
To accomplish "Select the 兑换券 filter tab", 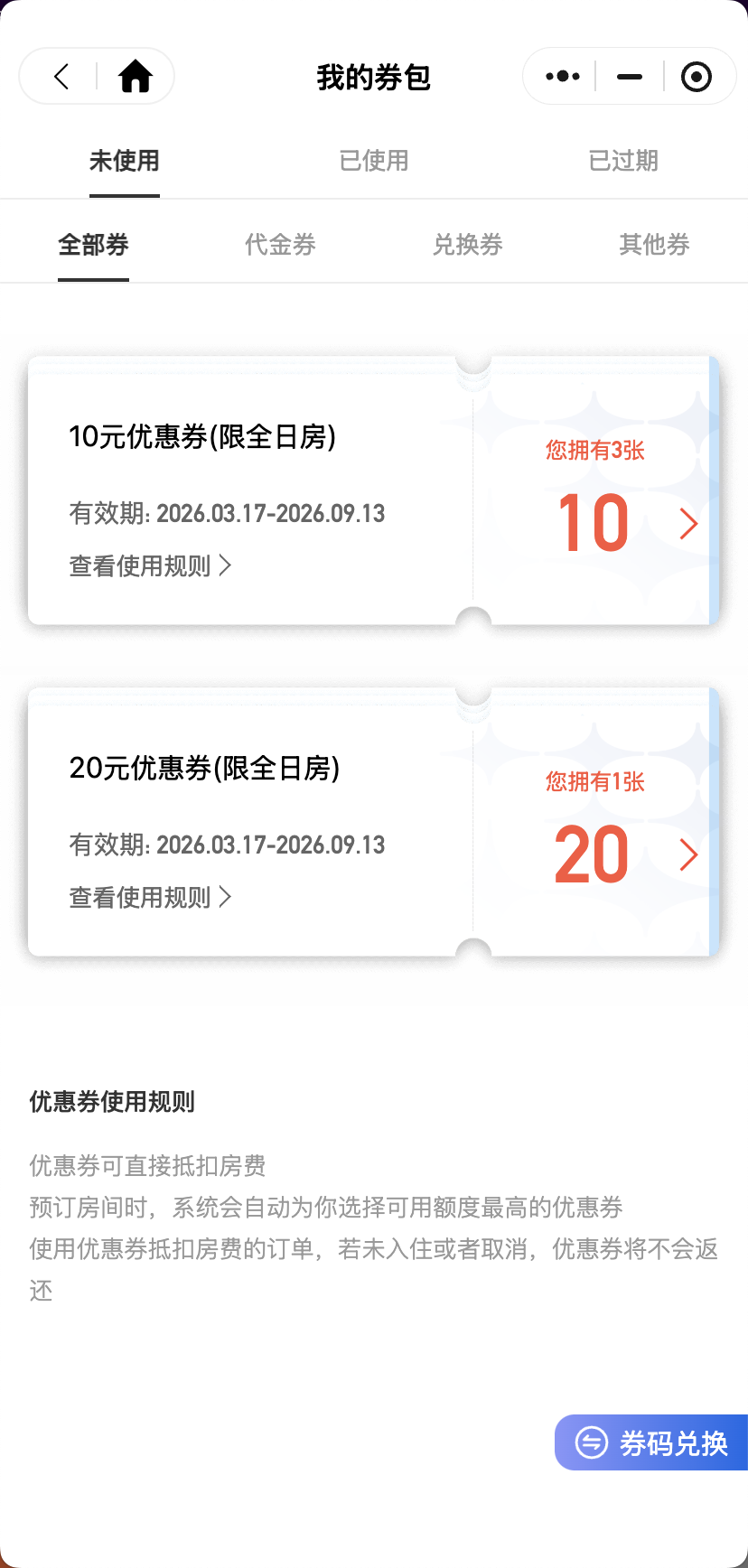I will pos(467,244).
